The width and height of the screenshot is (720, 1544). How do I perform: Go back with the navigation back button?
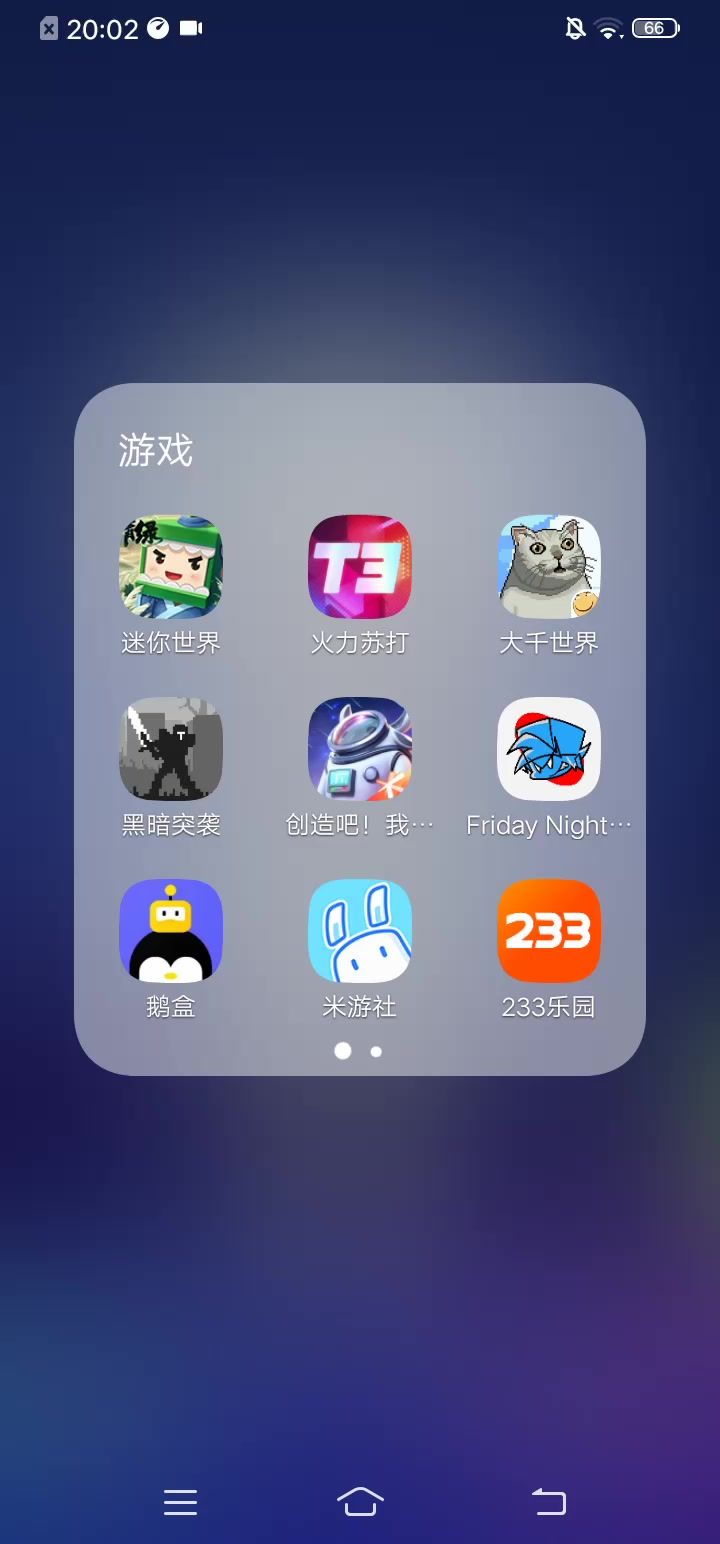tap(549, 1501)
